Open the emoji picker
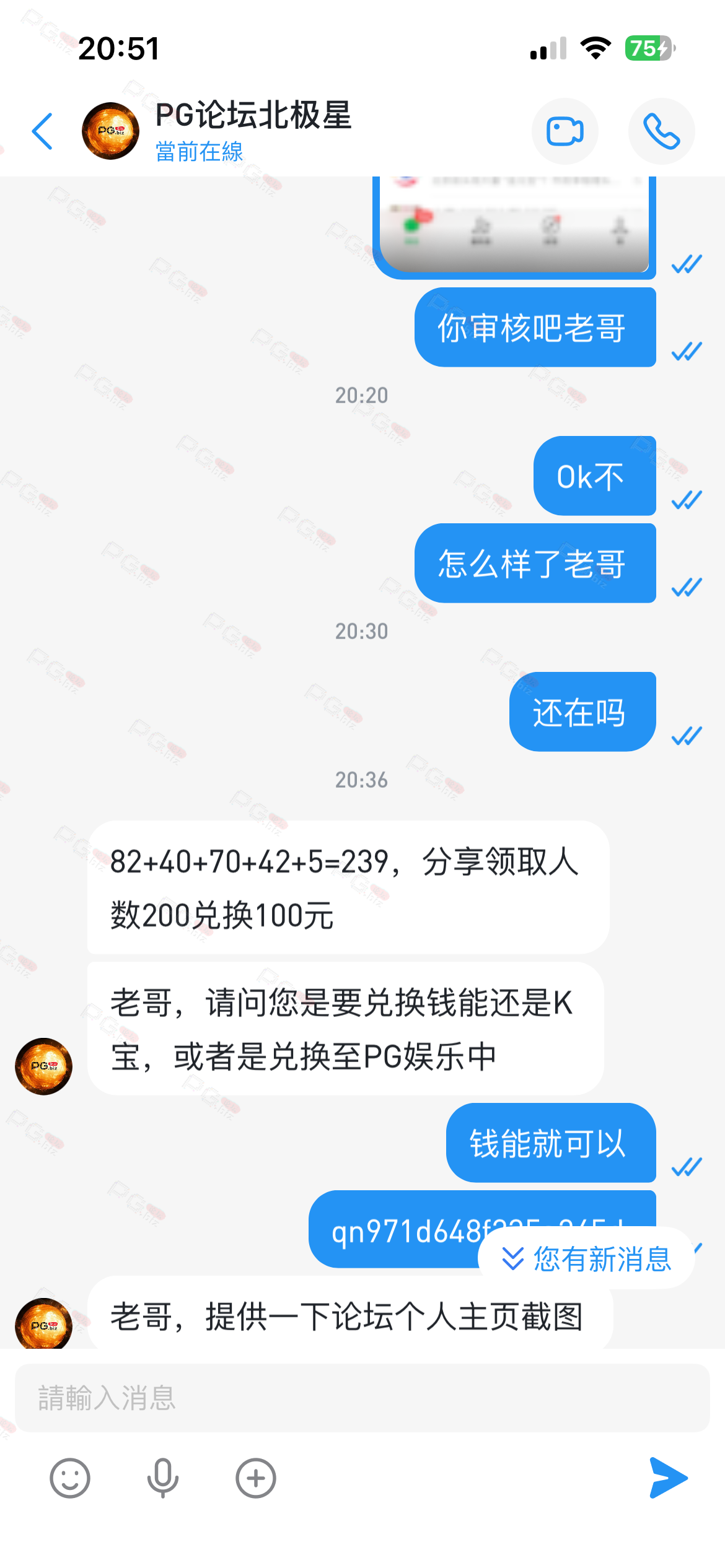The height and width of the screenshot is (1568, 725). pyautogui.click(x=70, y=1478)
